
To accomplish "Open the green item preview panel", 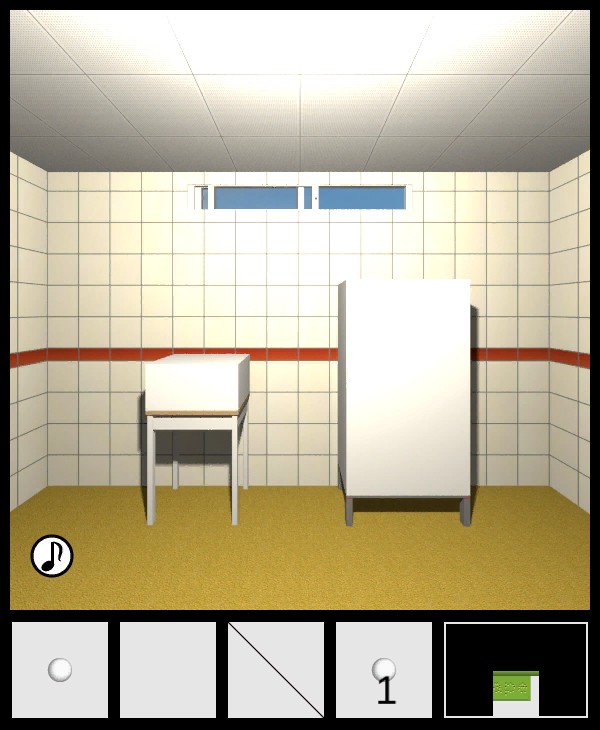I will (x=516, y=670).
